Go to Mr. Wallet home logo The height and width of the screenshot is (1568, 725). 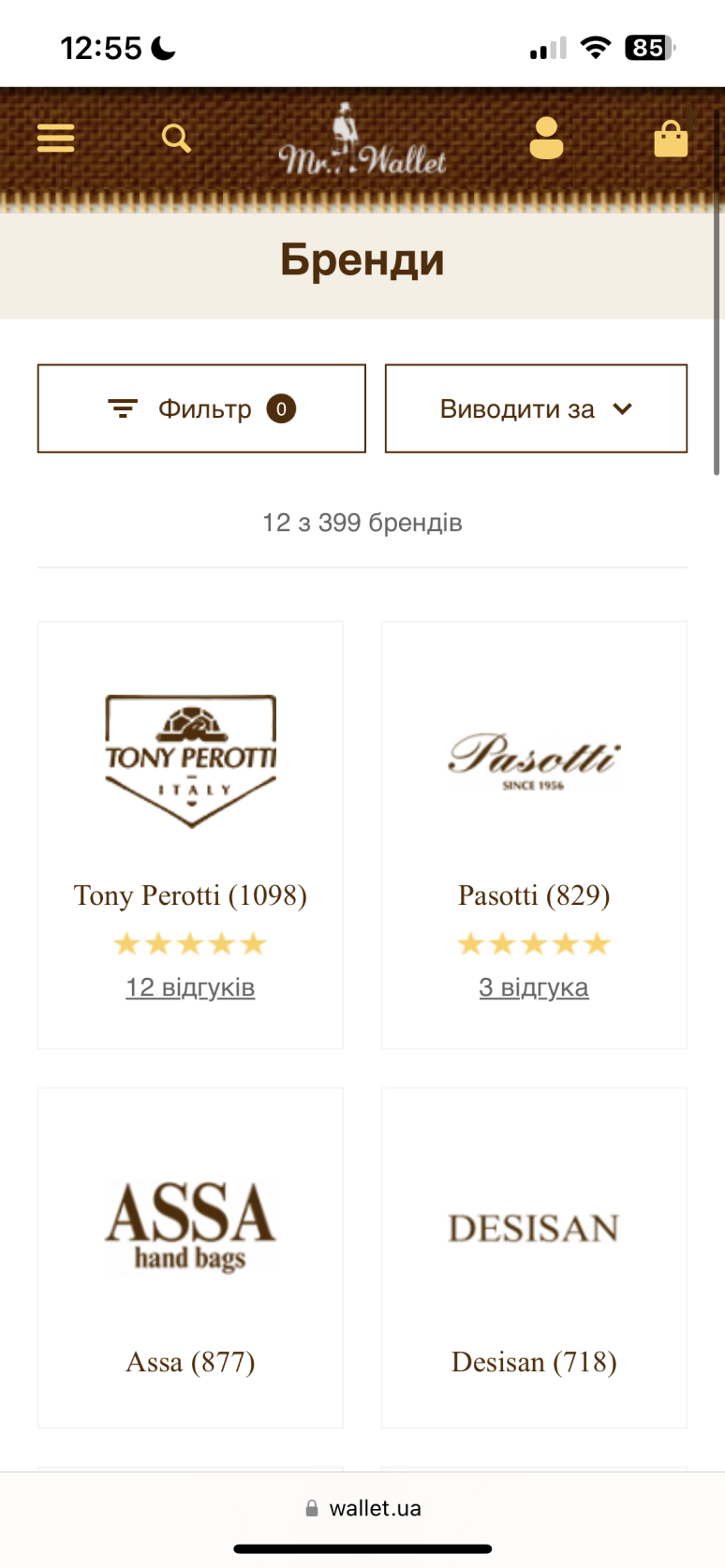click(362, 145)
